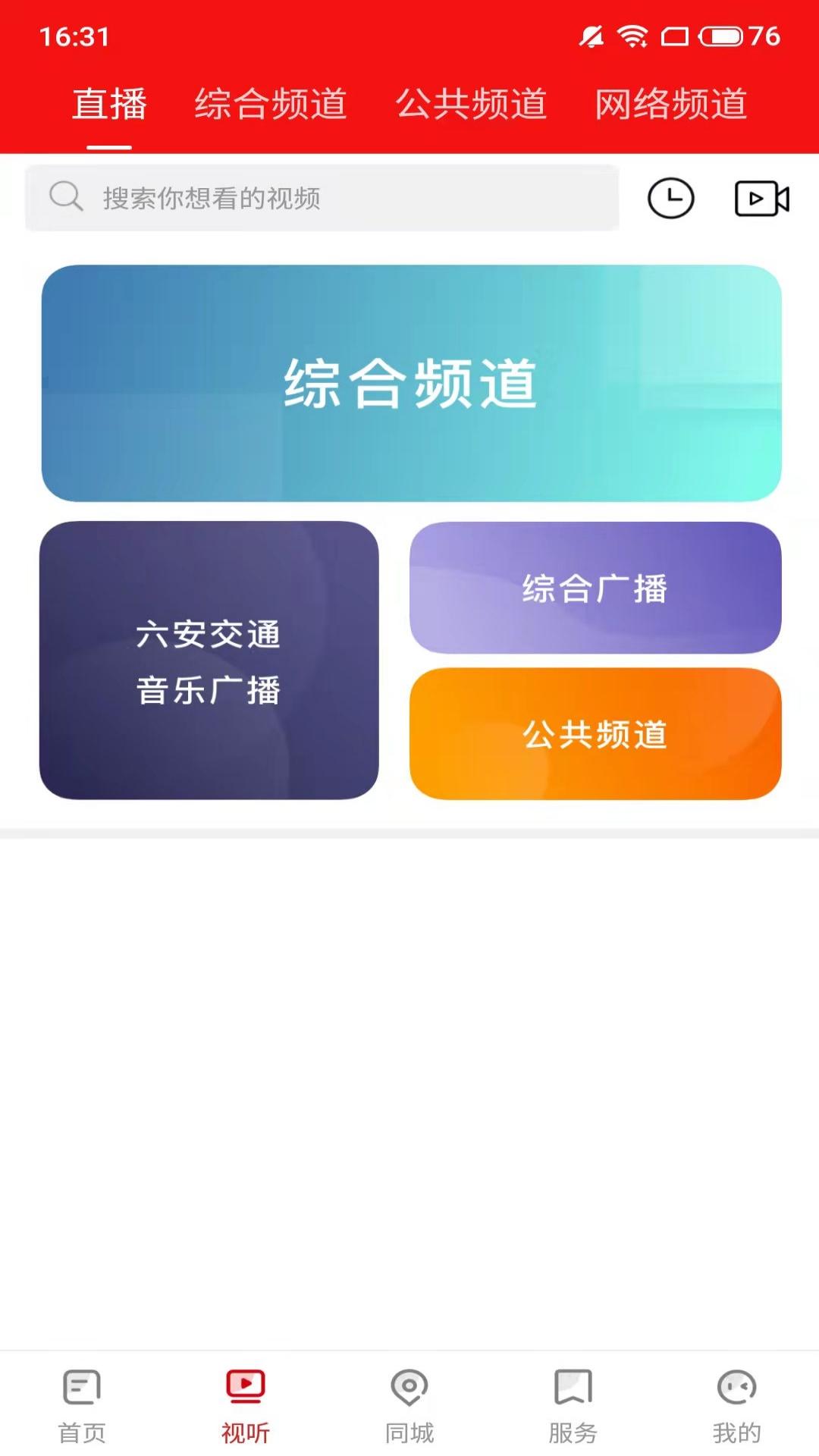Switch to the 公共频道 tab
The width and height of the screenshot is (819, 1456).
[471, 105]
